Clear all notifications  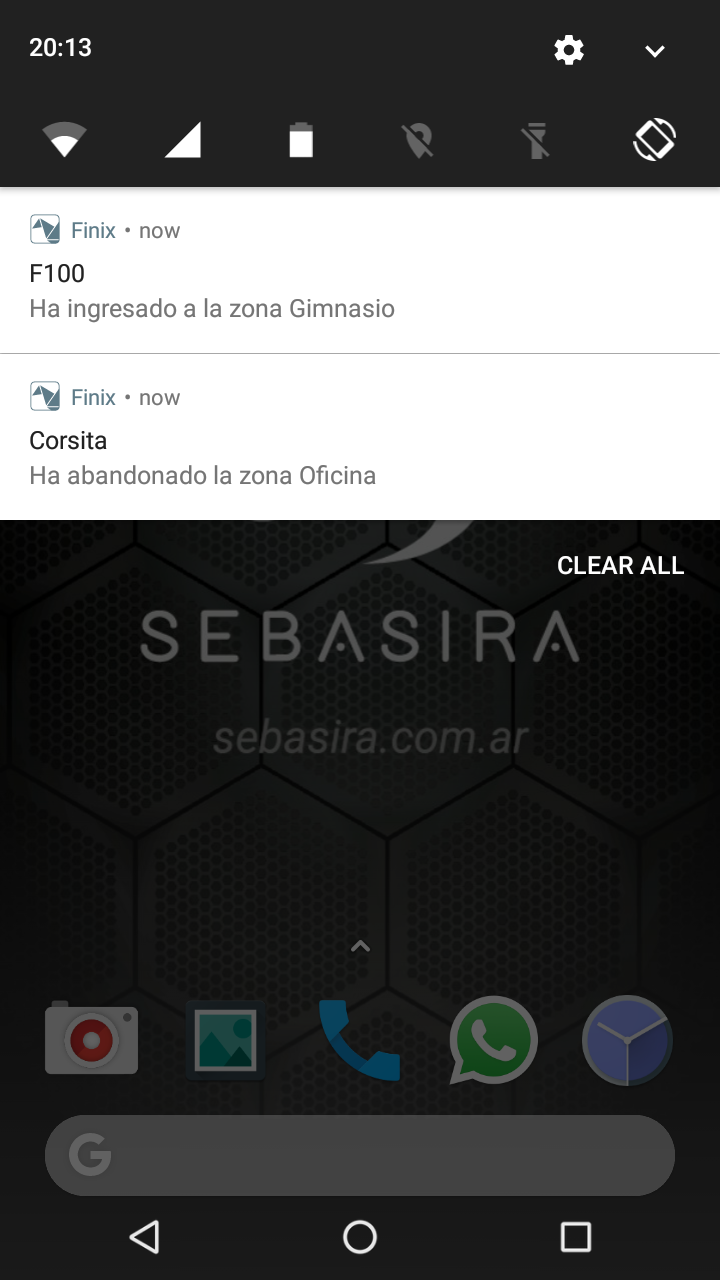(x=620, y=566)
